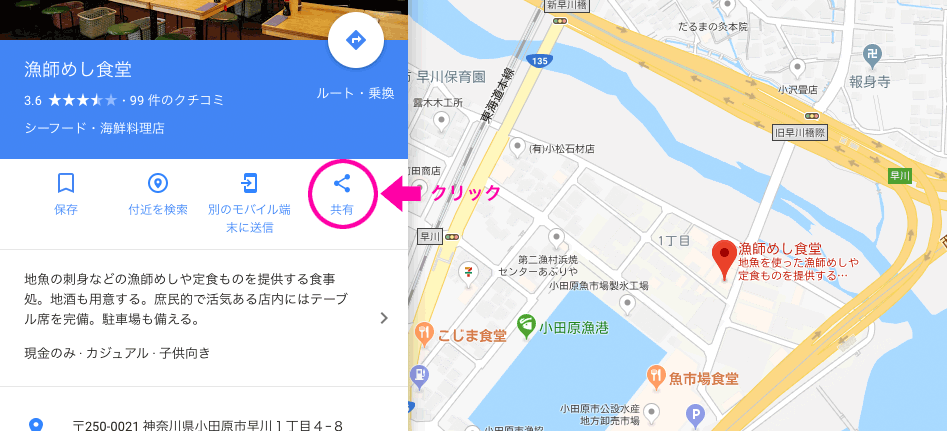
Task: Select the 小田原漁港 marker on the map
Action: (x=525, y=324)
